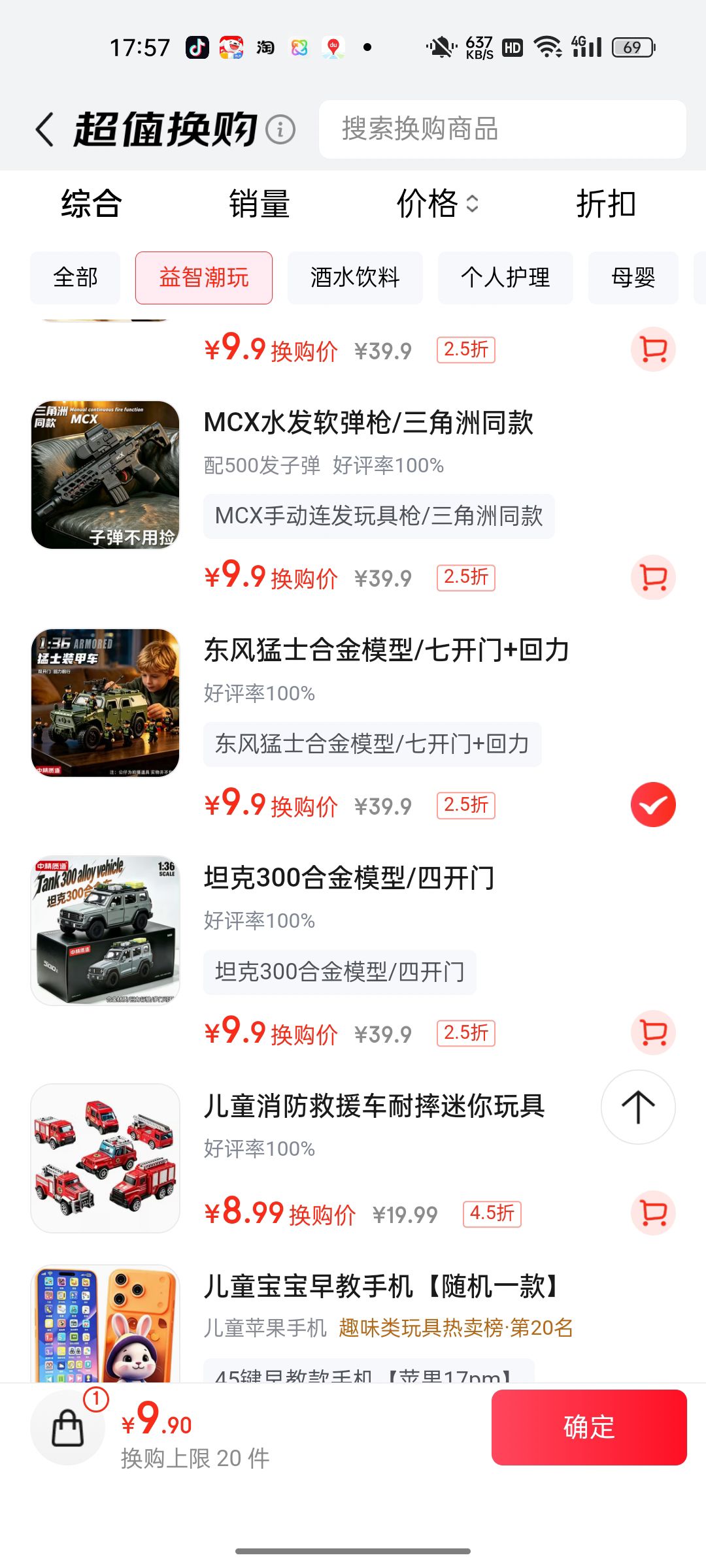The width and height of the screenshot is (706, 1568).
Task: Add MCX水发软弹枪 to cart
Action: click(x=653, y=578)
